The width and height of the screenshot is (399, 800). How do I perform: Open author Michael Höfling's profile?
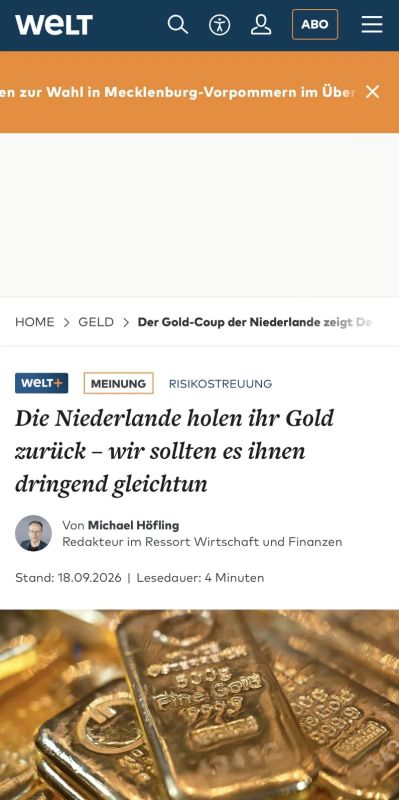click(x=133, y=525)
